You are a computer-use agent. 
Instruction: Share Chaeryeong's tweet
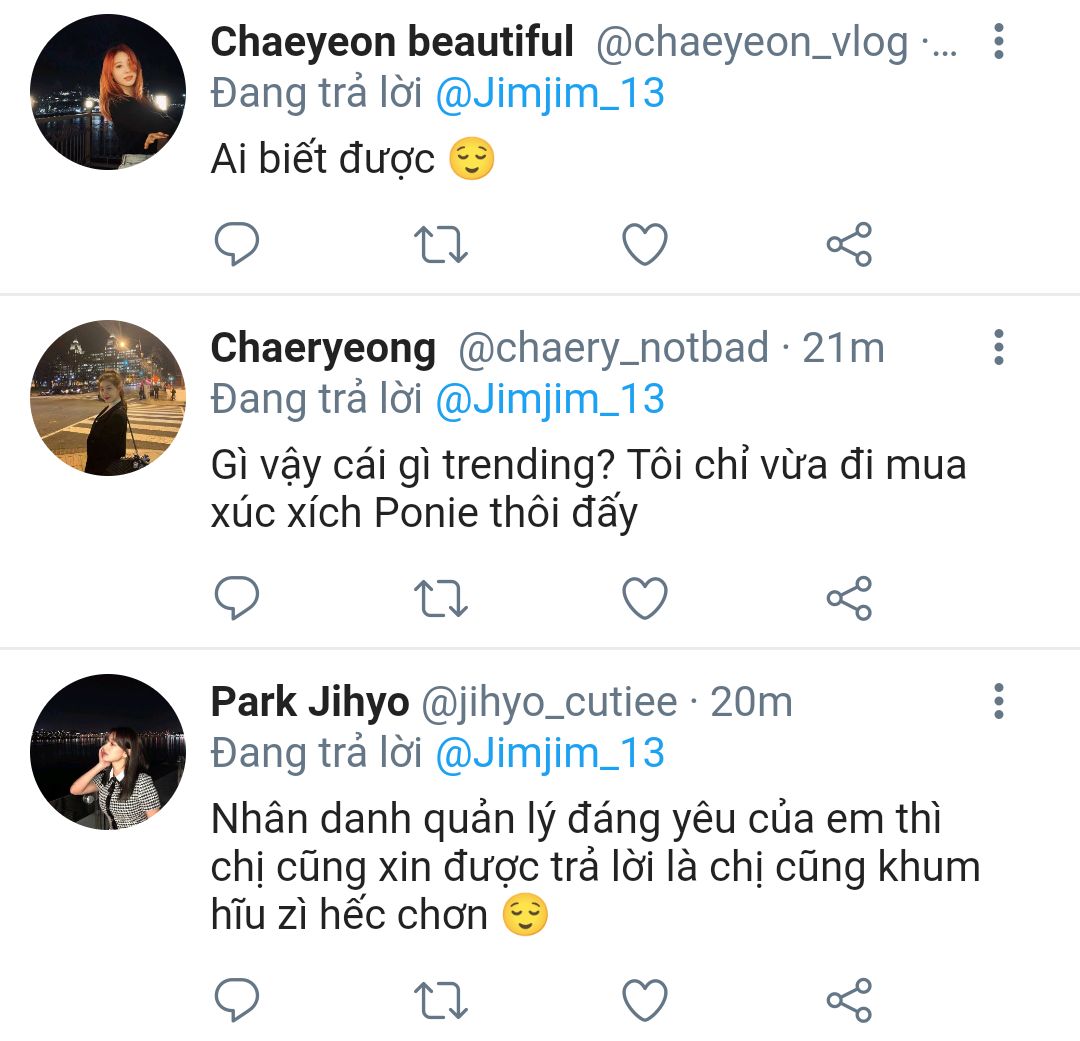pyautogui.click(x=849, y=598)
